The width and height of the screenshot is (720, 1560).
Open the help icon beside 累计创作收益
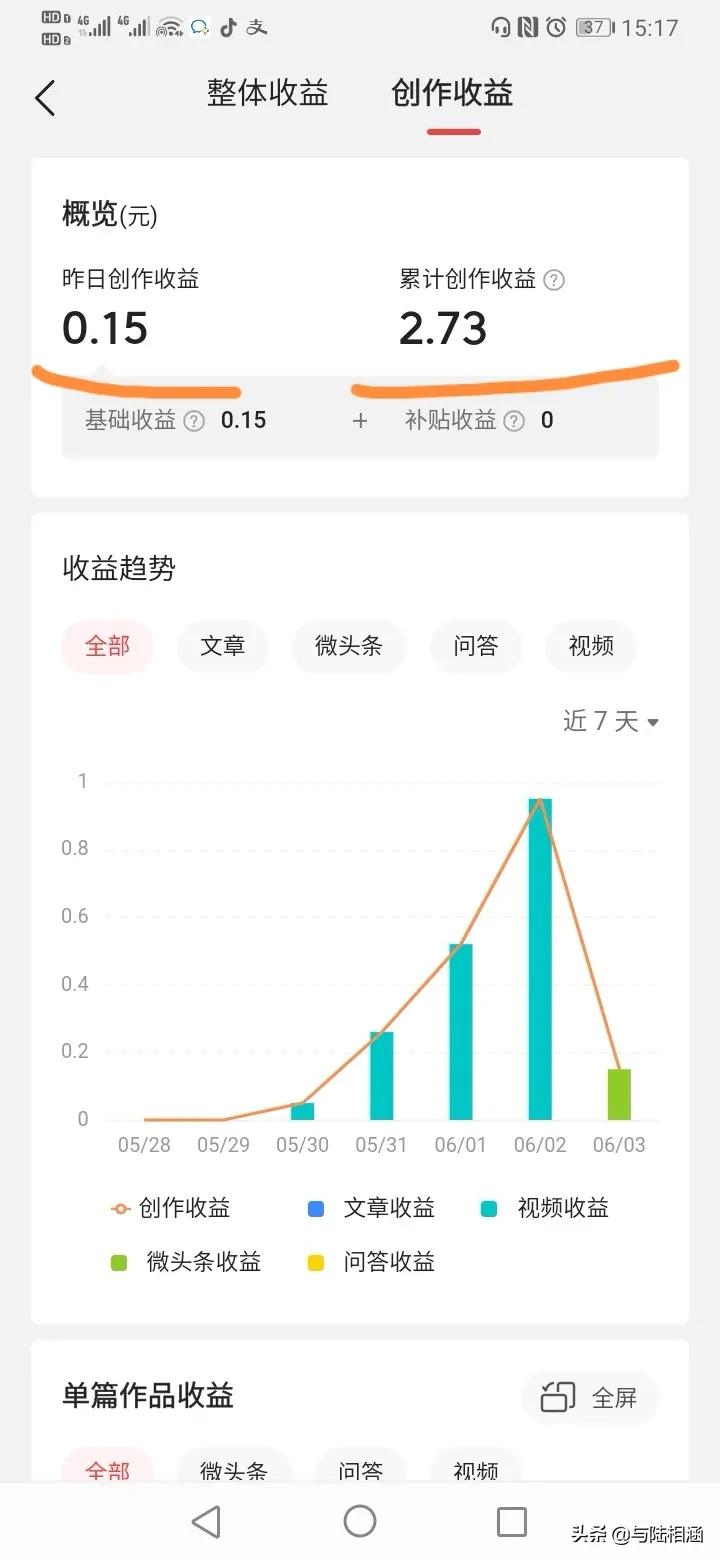point(553,281)
